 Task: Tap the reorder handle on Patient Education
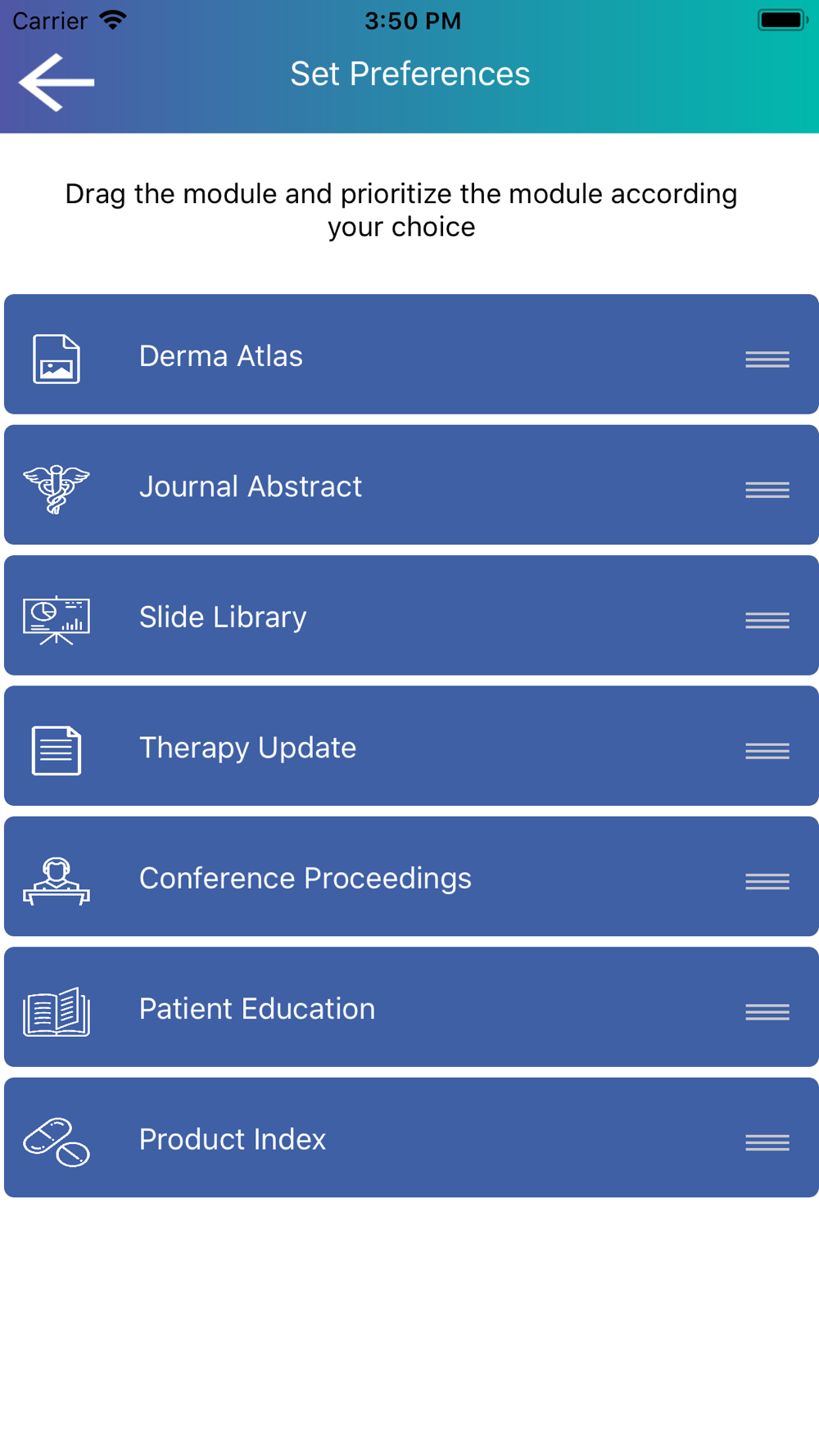click(767, 1012)
